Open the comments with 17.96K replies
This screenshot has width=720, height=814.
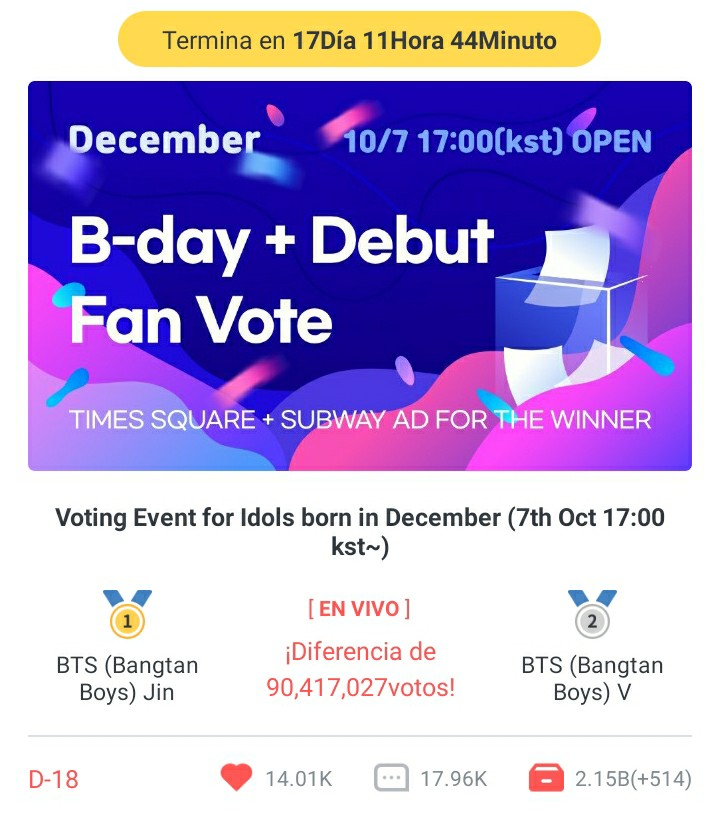tap(391, 778)
